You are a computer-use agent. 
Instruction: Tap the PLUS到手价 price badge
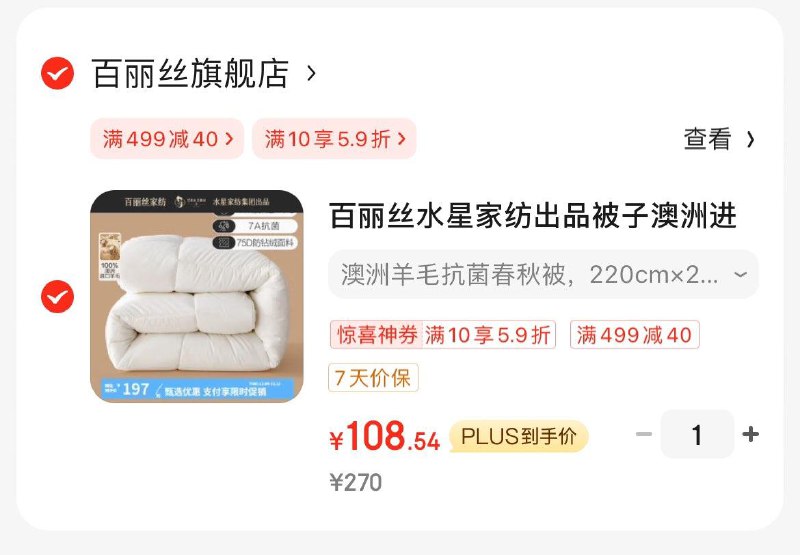518,436
